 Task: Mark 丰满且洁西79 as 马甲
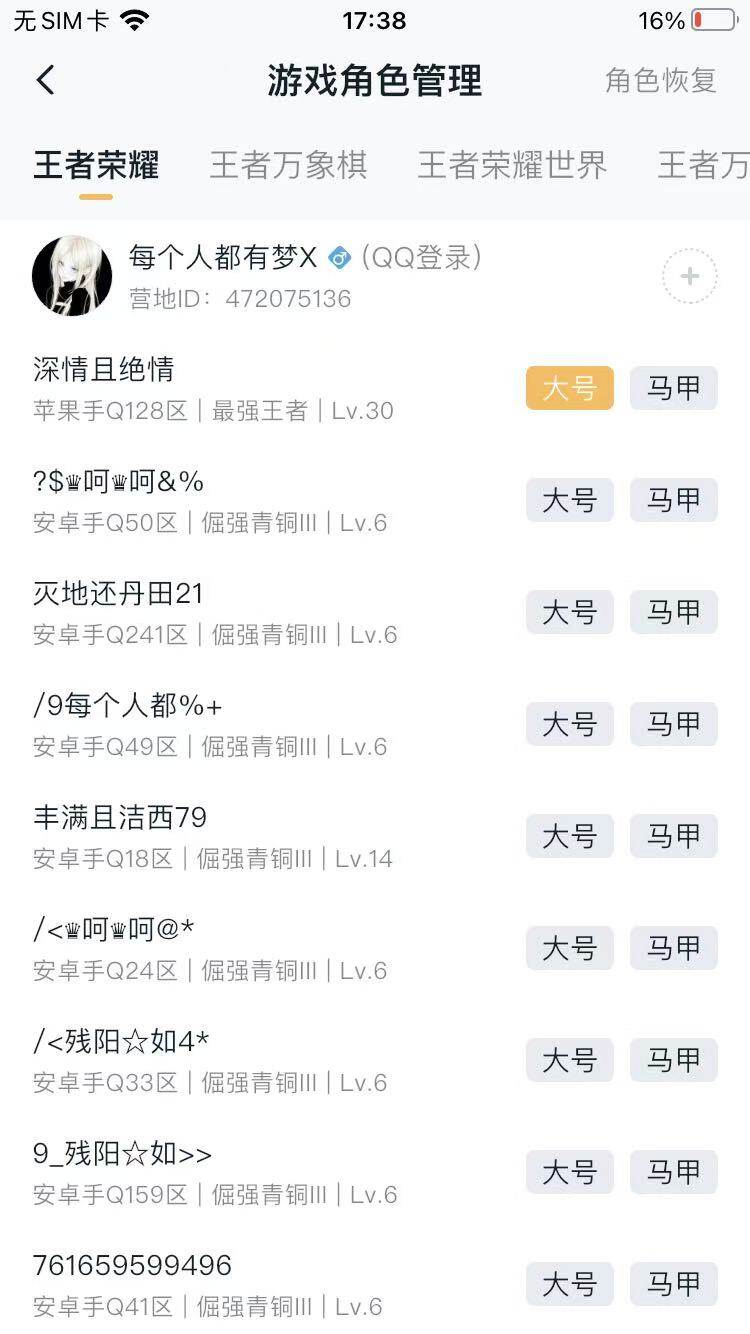click(x=674, y=836)
